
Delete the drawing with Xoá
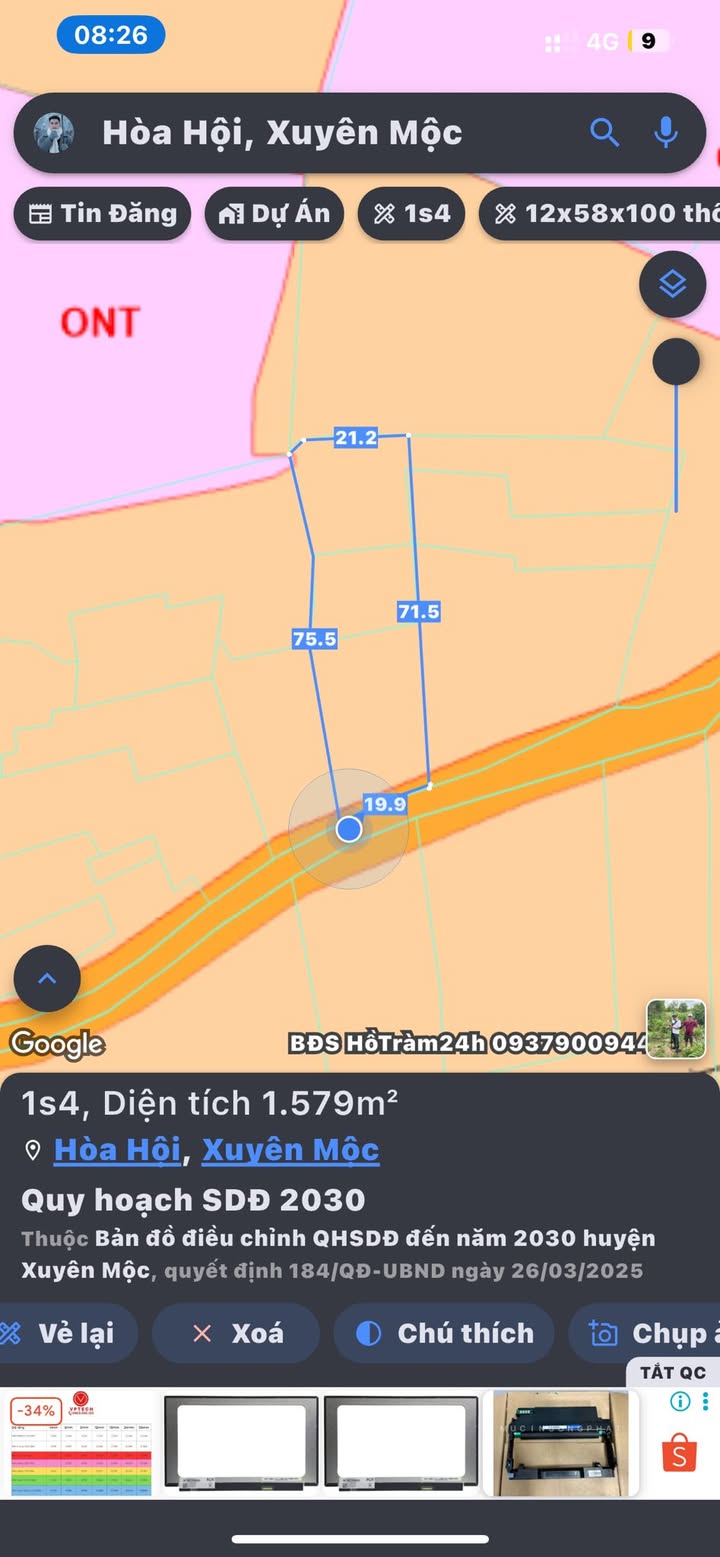click(236, 1333)
